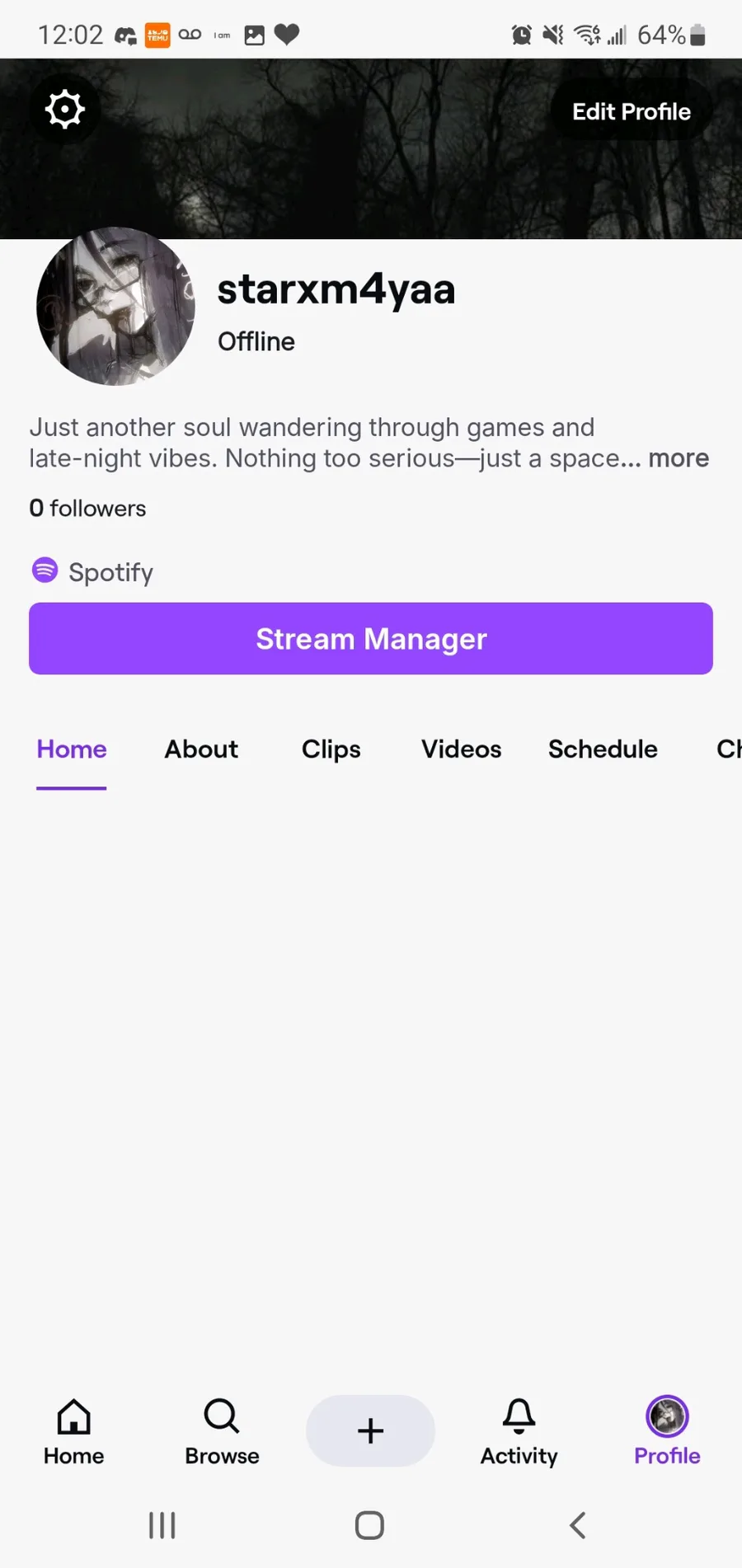Viewport: 742px width, 1568px height.
Task: Tap the Edit Profile button
Action: tap(632, 110)
